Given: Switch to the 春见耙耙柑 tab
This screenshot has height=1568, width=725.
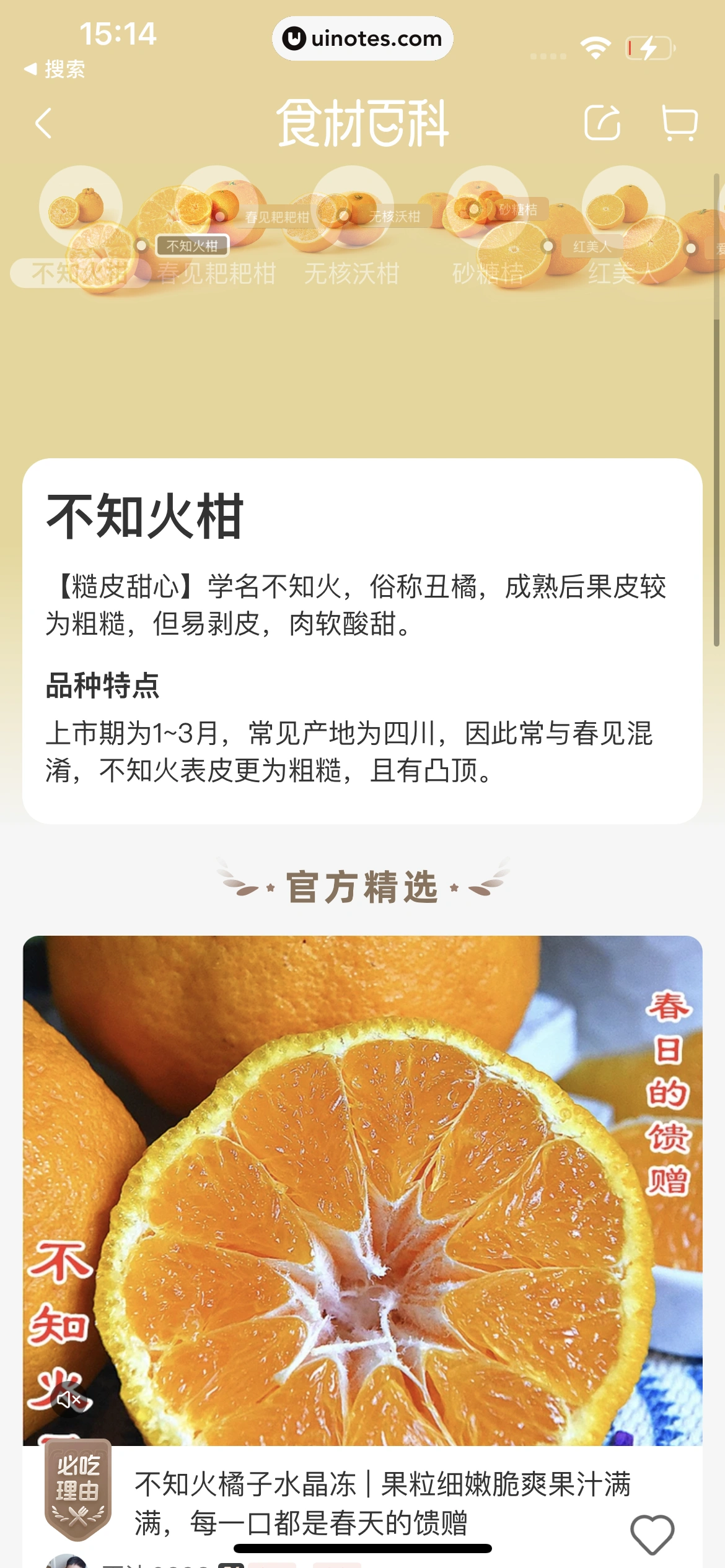Looking at the screenshot, I should pos(216,273).
